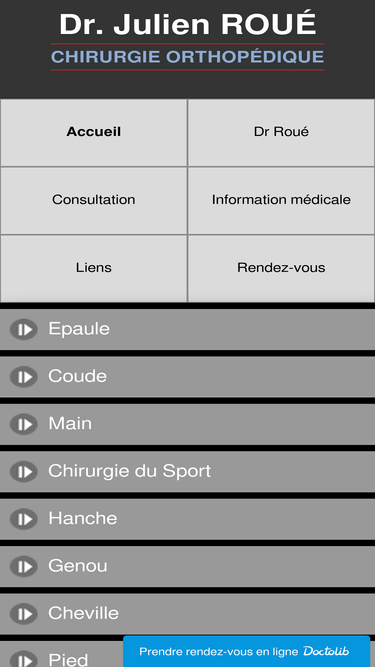Open the Liens page
375x667 pixels.
(x=94, y=268)
